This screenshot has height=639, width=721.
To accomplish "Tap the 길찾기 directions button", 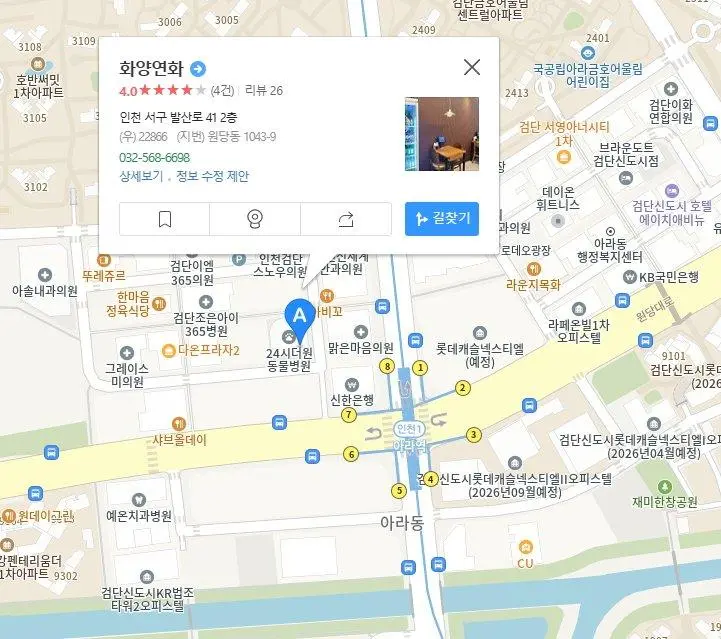I will point(441,219).
